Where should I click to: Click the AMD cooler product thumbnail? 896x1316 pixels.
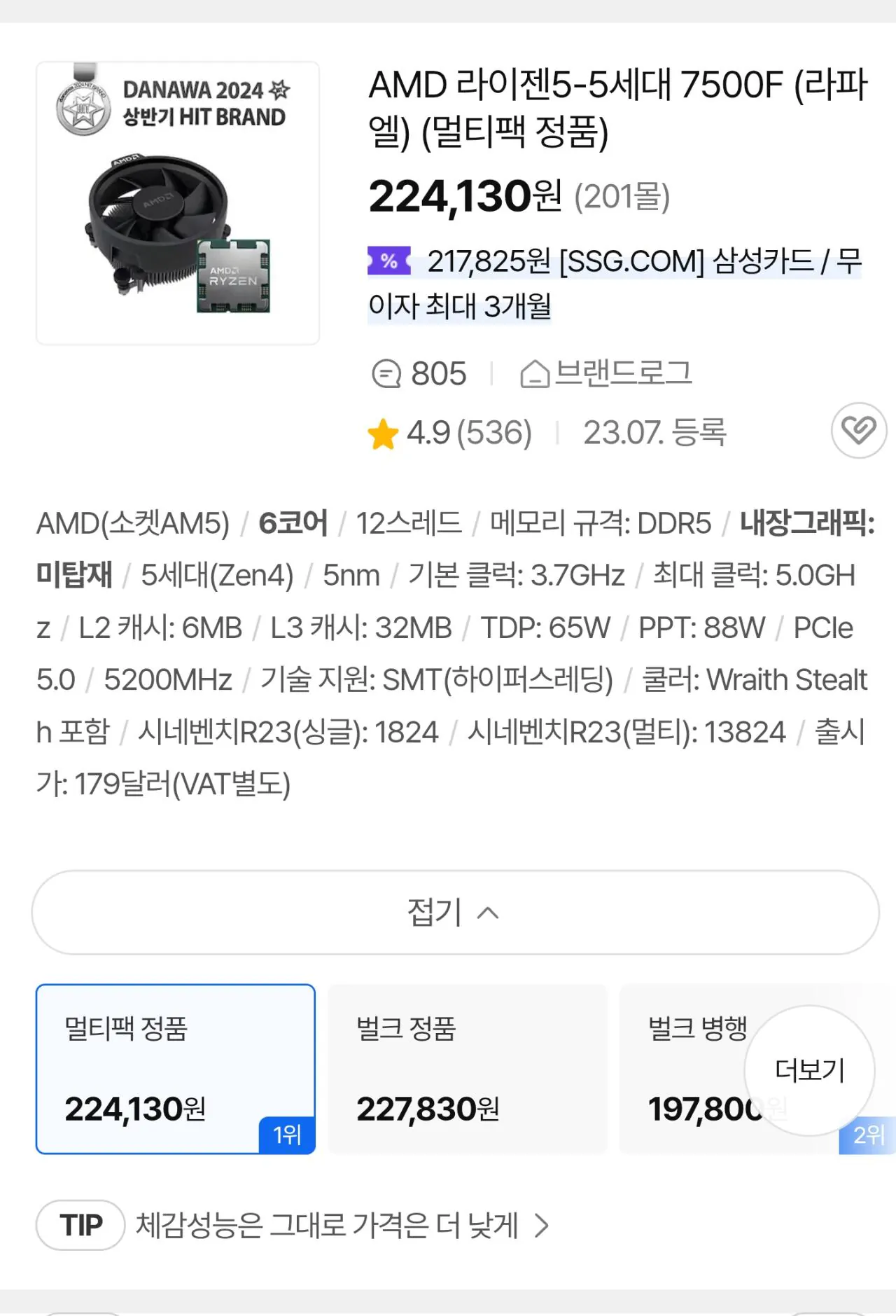(x=175, y=200)
